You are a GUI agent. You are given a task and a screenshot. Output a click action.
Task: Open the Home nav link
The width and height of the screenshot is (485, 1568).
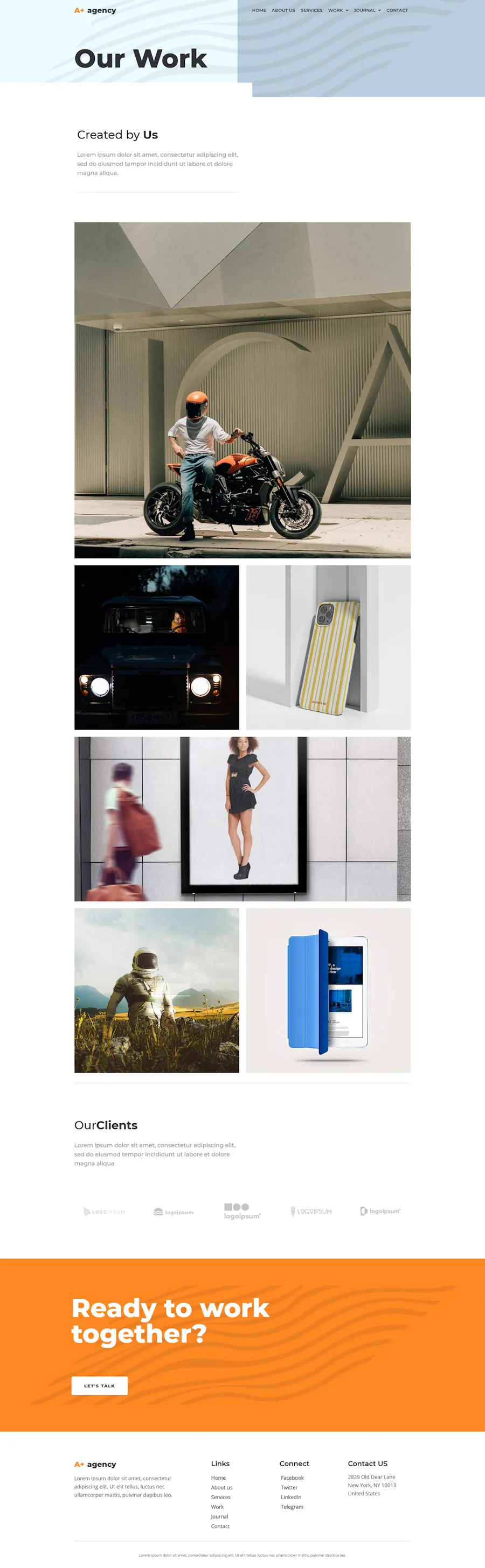tap(259, 10)
